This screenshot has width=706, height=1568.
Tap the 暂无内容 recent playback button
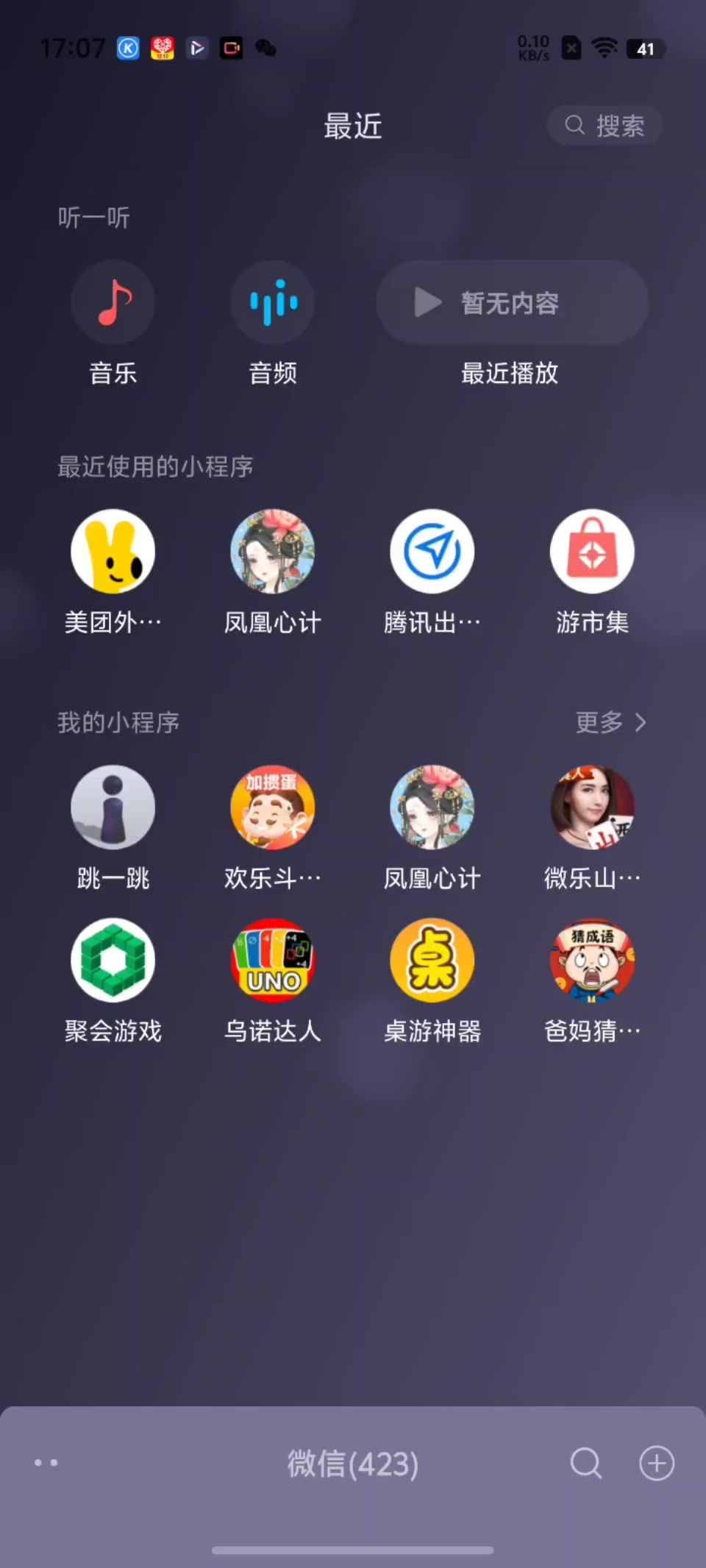[x=512, y=302]
